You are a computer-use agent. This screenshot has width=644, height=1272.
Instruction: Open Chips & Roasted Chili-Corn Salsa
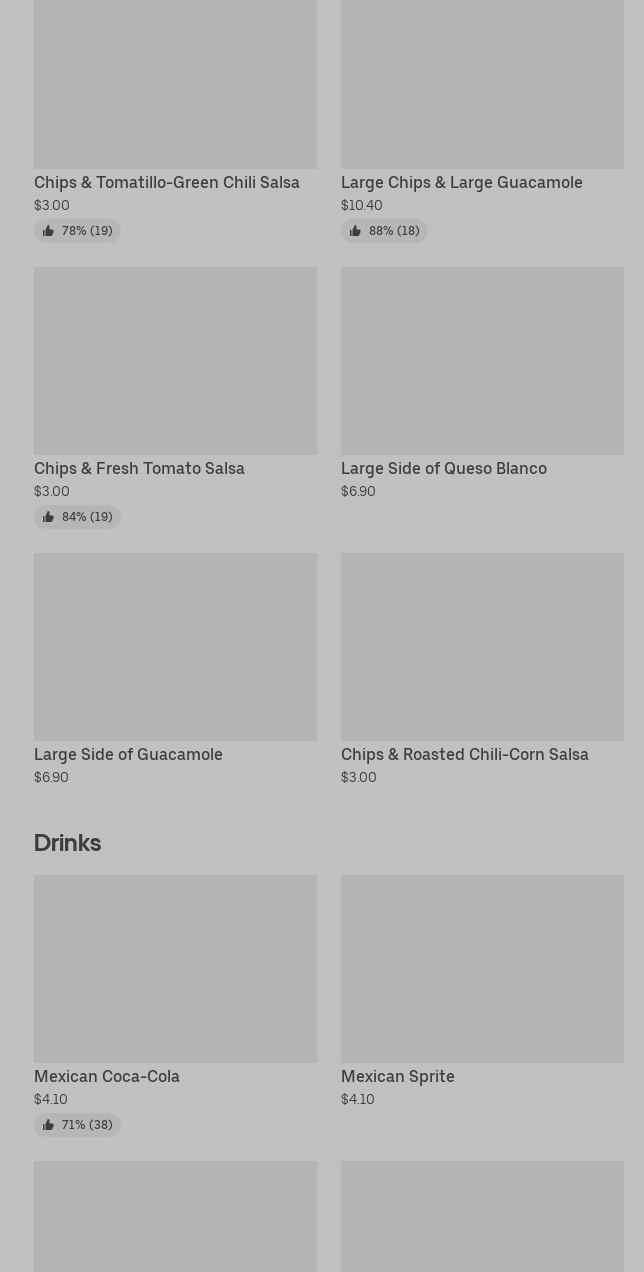click(482, 670)
